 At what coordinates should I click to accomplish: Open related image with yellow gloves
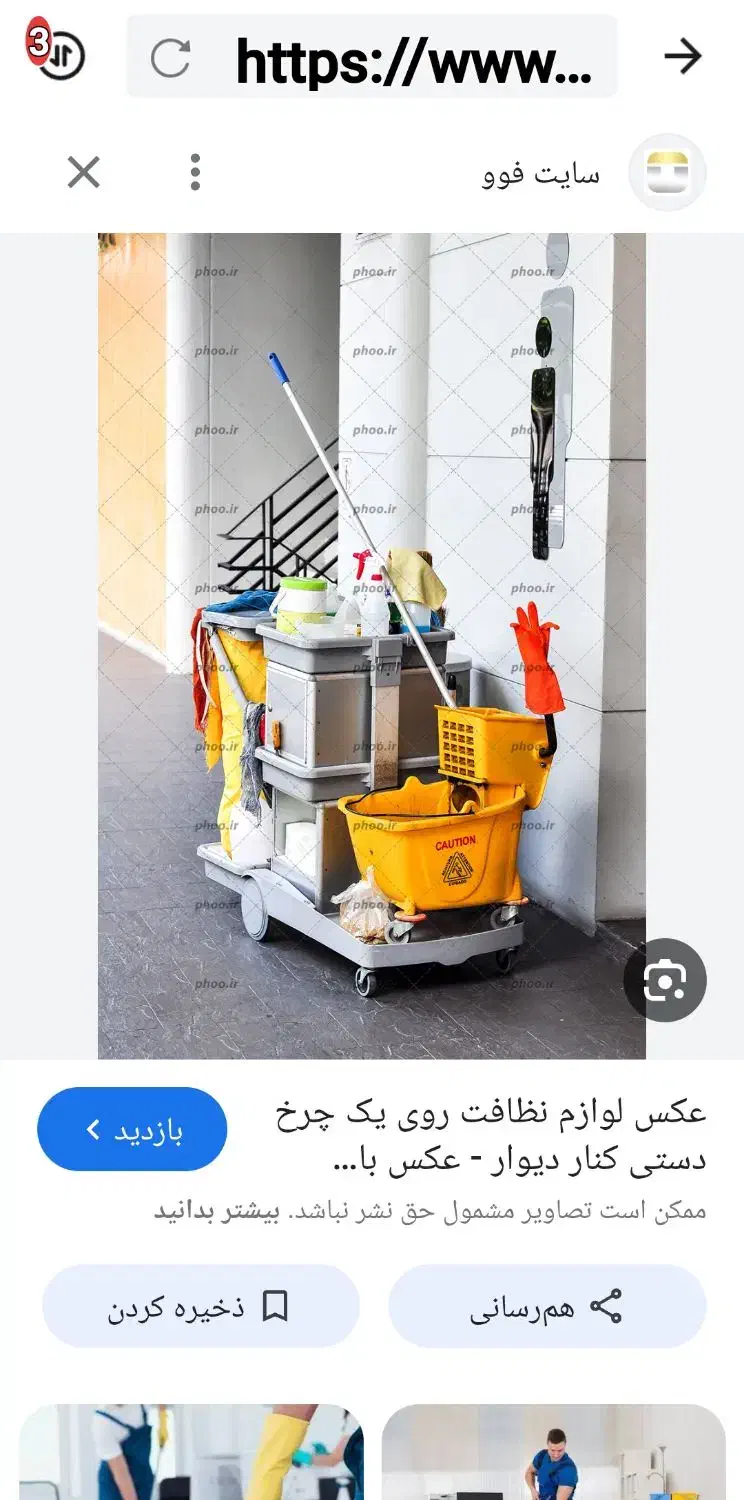pyautogui.click(x=191, y=1452)
